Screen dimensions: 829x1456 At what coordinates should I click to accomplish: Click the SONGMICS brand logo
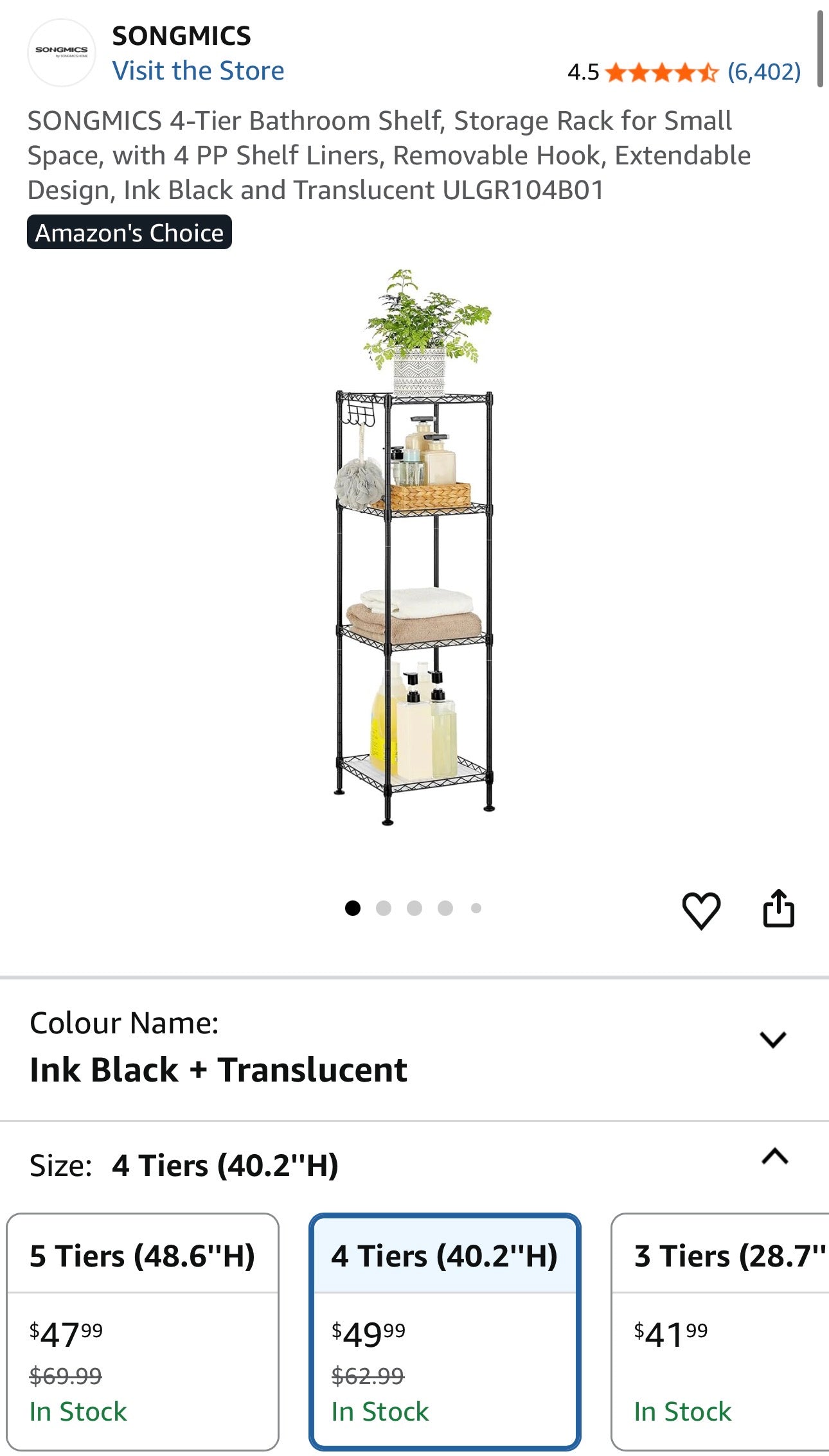coord(61,53)
